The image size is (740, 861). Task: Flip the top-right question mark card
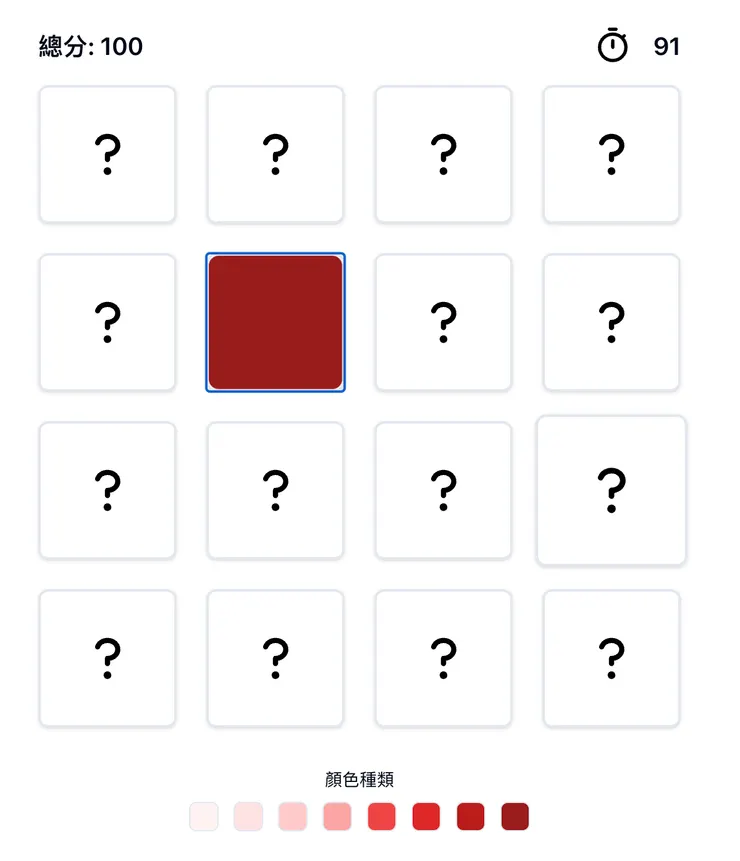tap(611, 154)
